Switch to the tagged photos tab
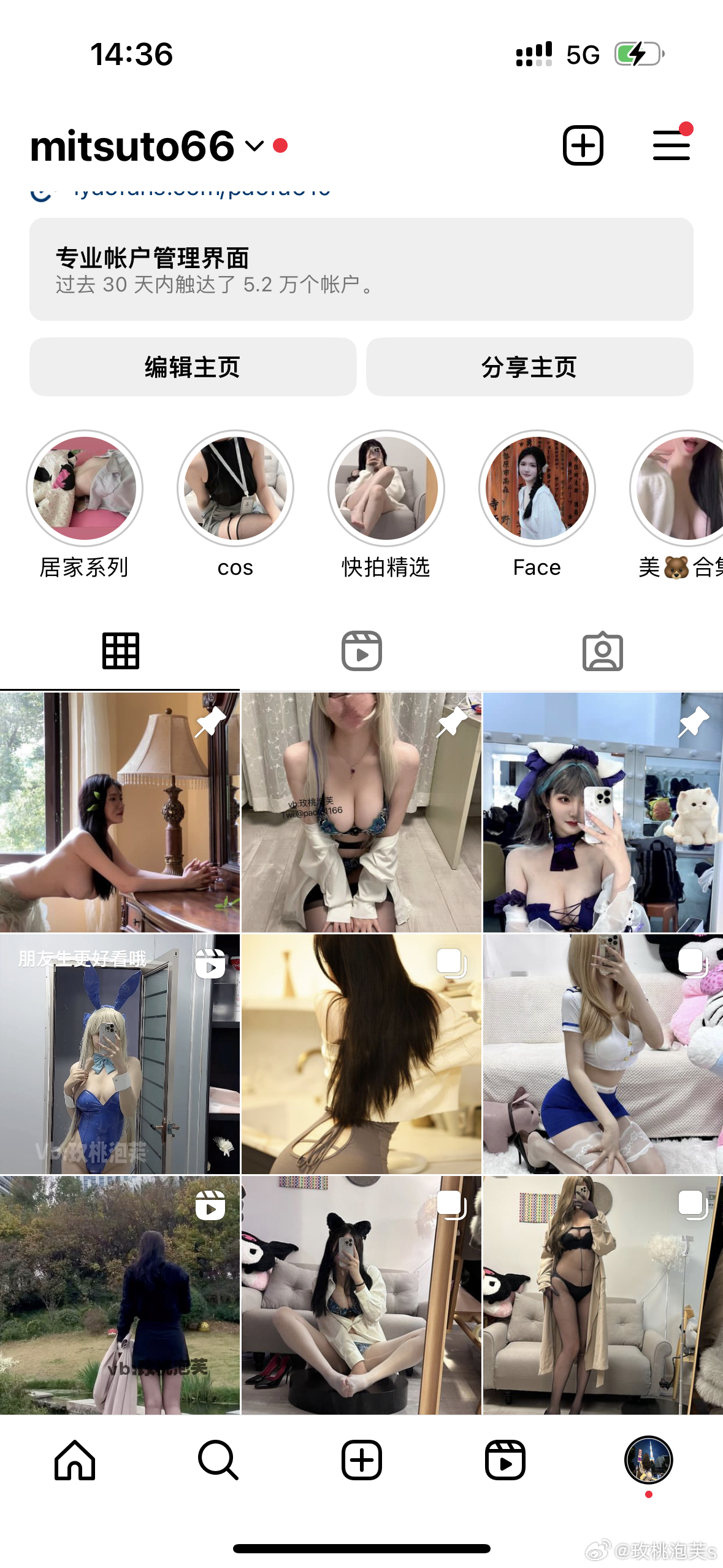 coord(602,651)
